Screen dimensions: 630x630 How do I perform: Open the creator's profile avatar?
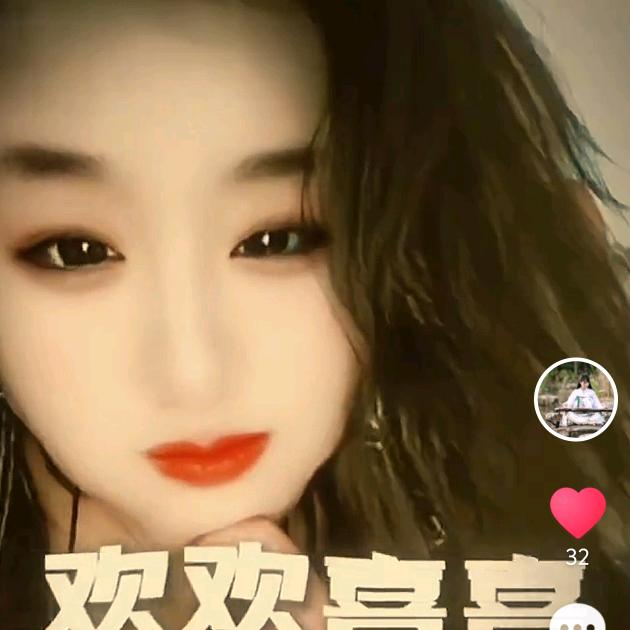point(575,399)
